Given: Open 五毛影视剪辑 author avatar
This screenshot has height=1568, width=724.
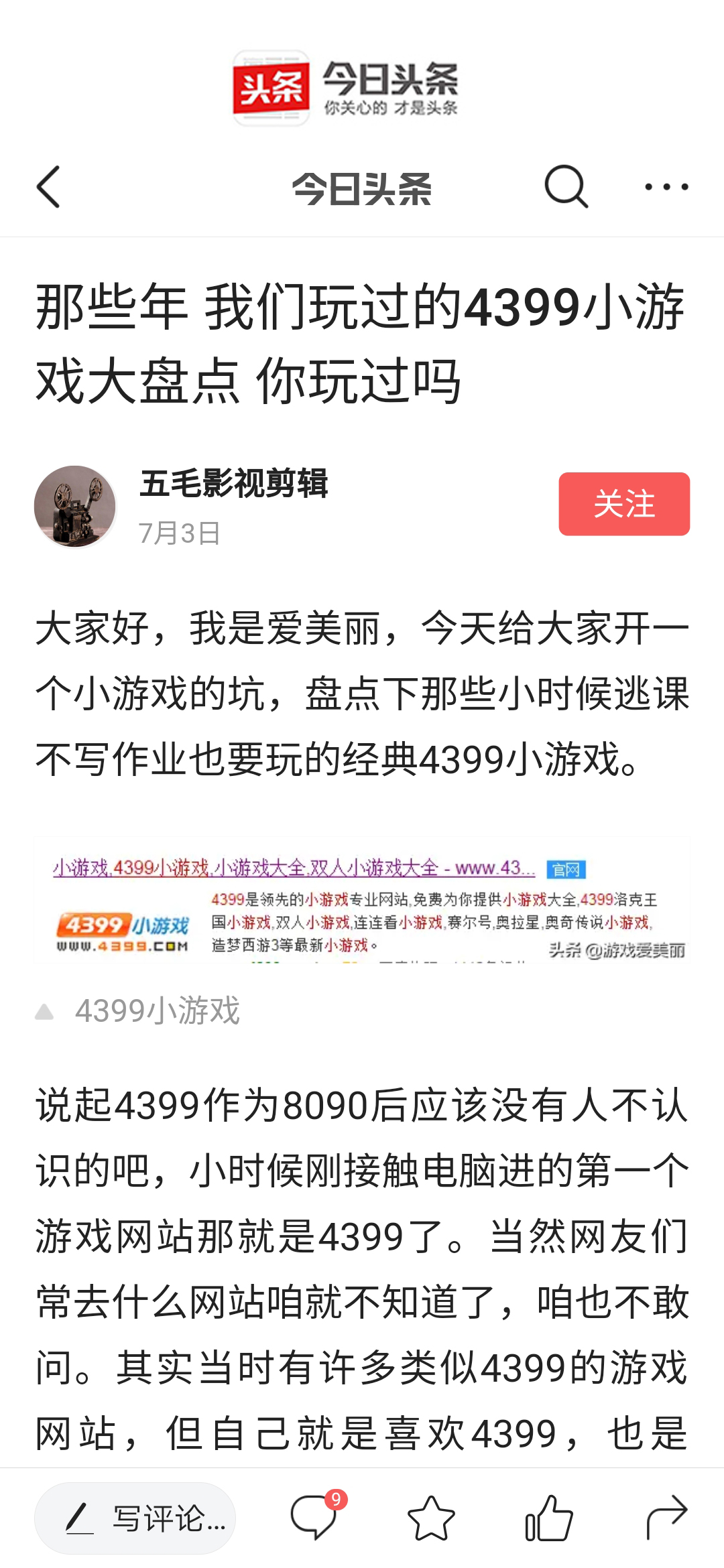Looking at the screenshot, I should pyautogui.click(x=75, y=507).
